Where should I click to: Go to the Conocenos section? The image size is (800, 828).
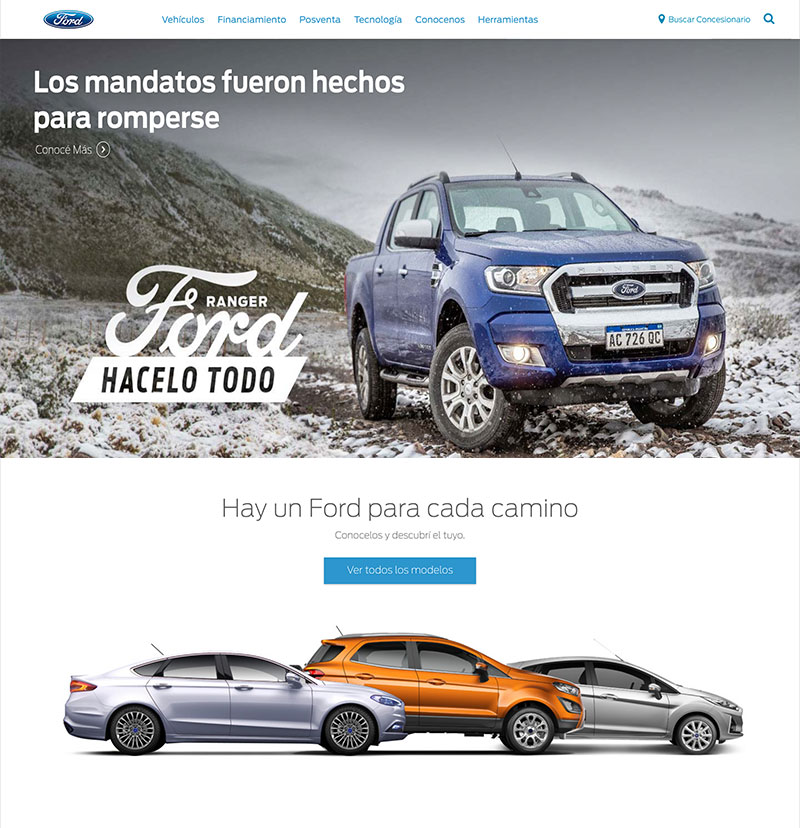pos(440,20)
